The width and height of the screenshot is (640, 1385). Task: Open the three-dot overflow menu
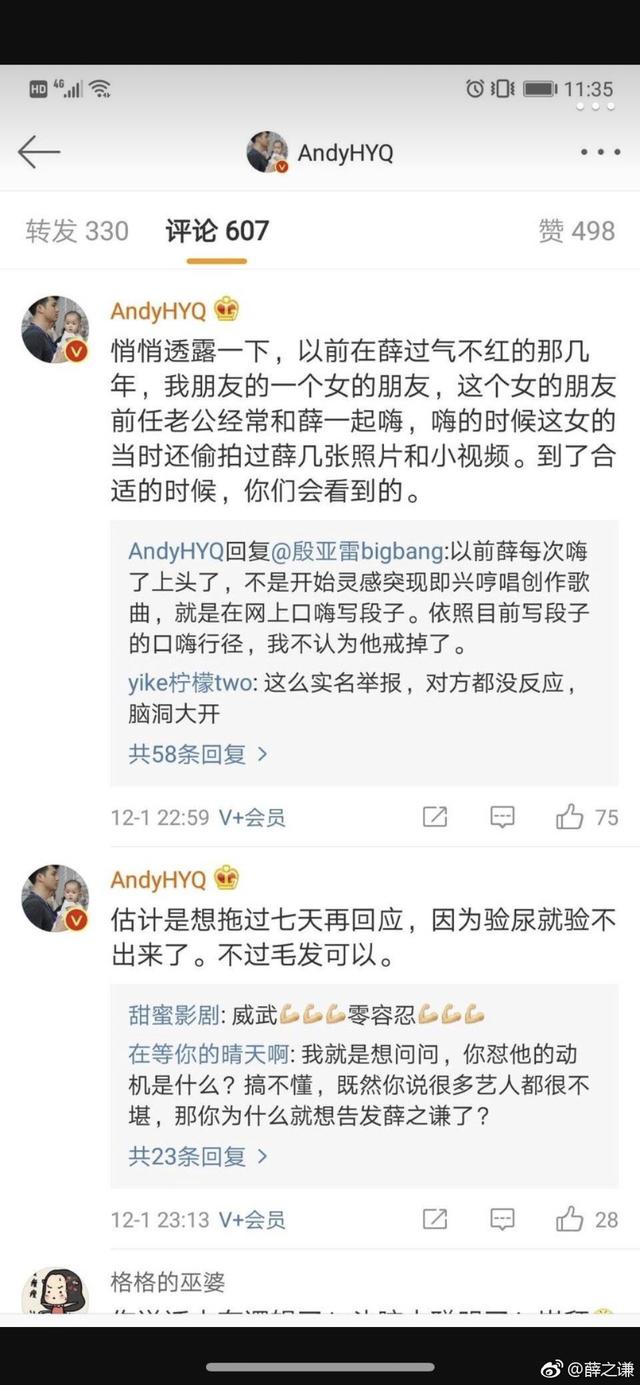(600, 152)
